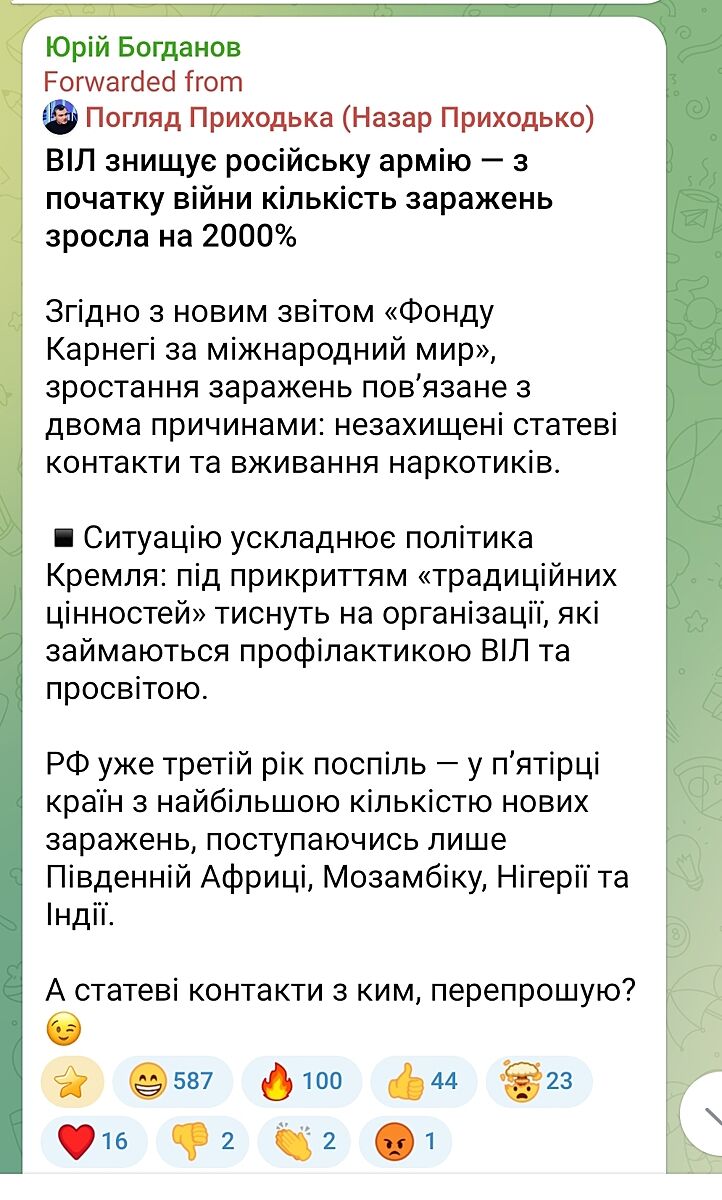This screenshot has width=722, height=1200.
Task: Add the red heart reaction showing 16
Action: (x=94, y=1141)
